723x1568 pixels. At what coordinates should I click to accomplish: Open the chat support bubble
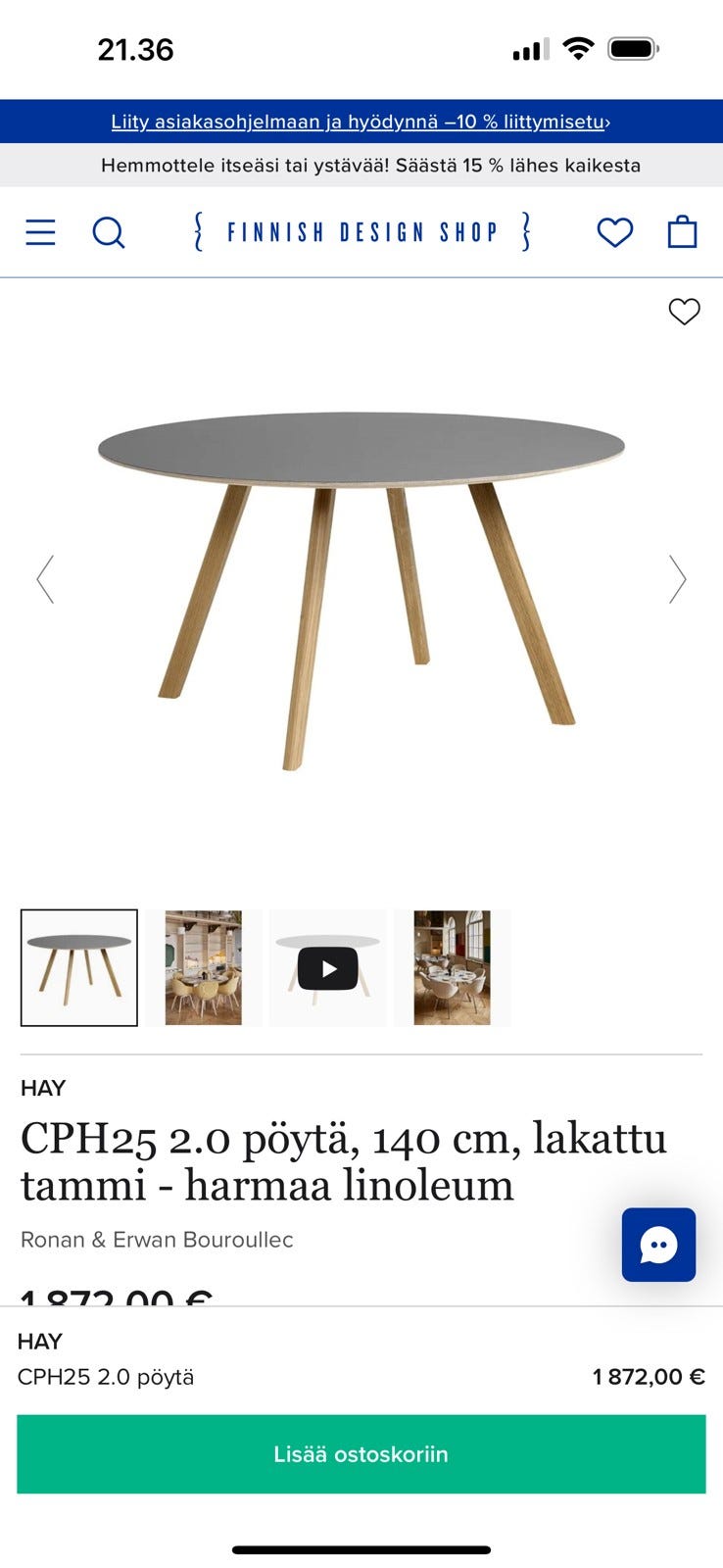[x=658, y=1245]
